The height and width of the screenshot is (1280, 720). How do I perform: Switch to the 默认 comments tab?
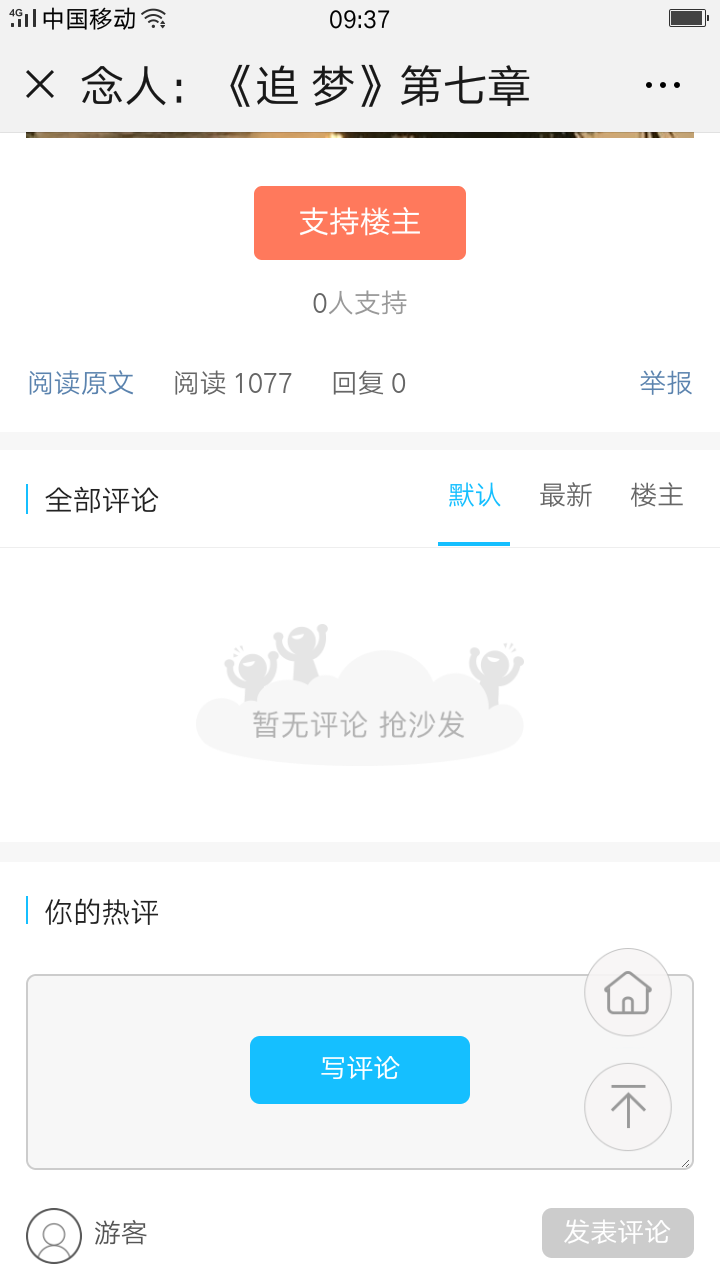pyautogui.click(x=474, y=496)
